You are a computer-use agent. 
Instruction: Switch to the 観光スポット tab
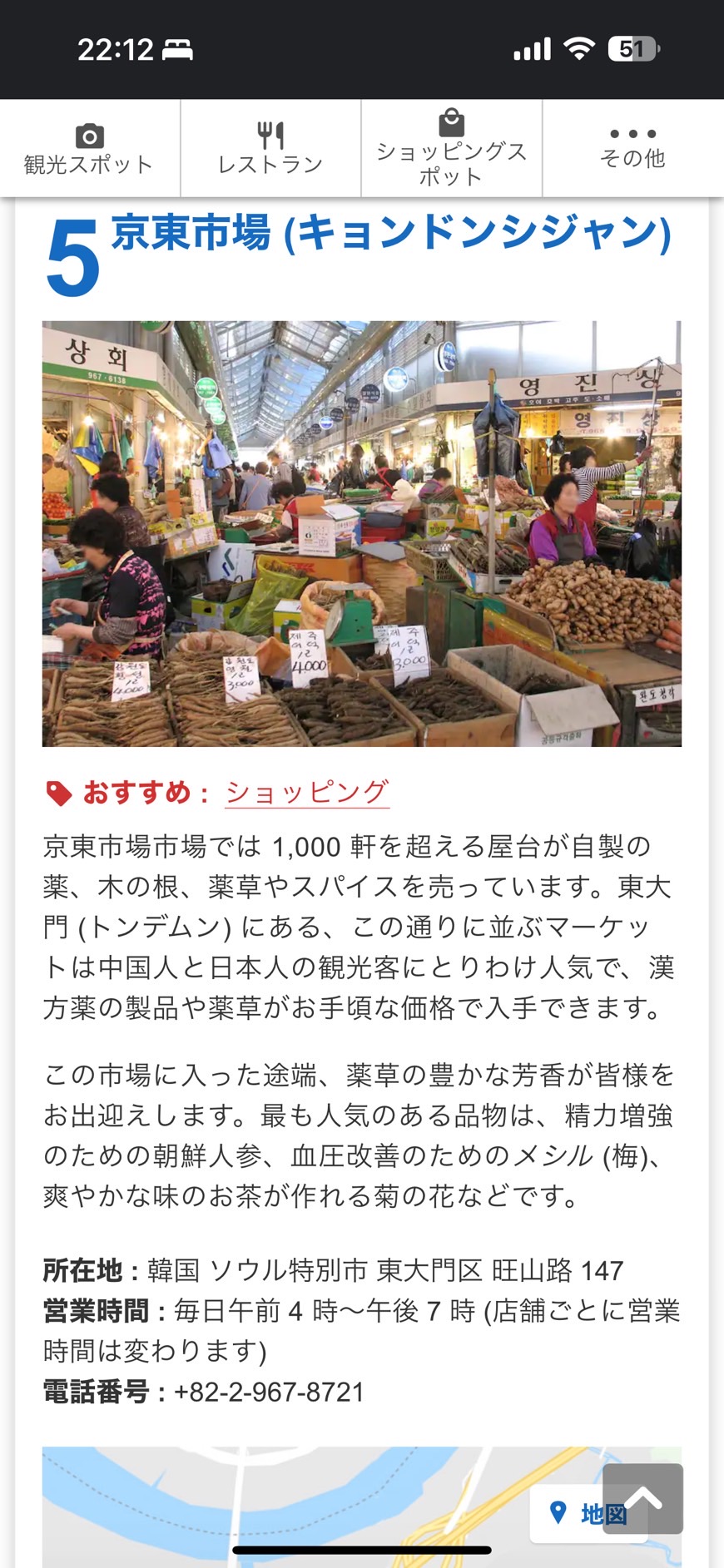[89, 149]
